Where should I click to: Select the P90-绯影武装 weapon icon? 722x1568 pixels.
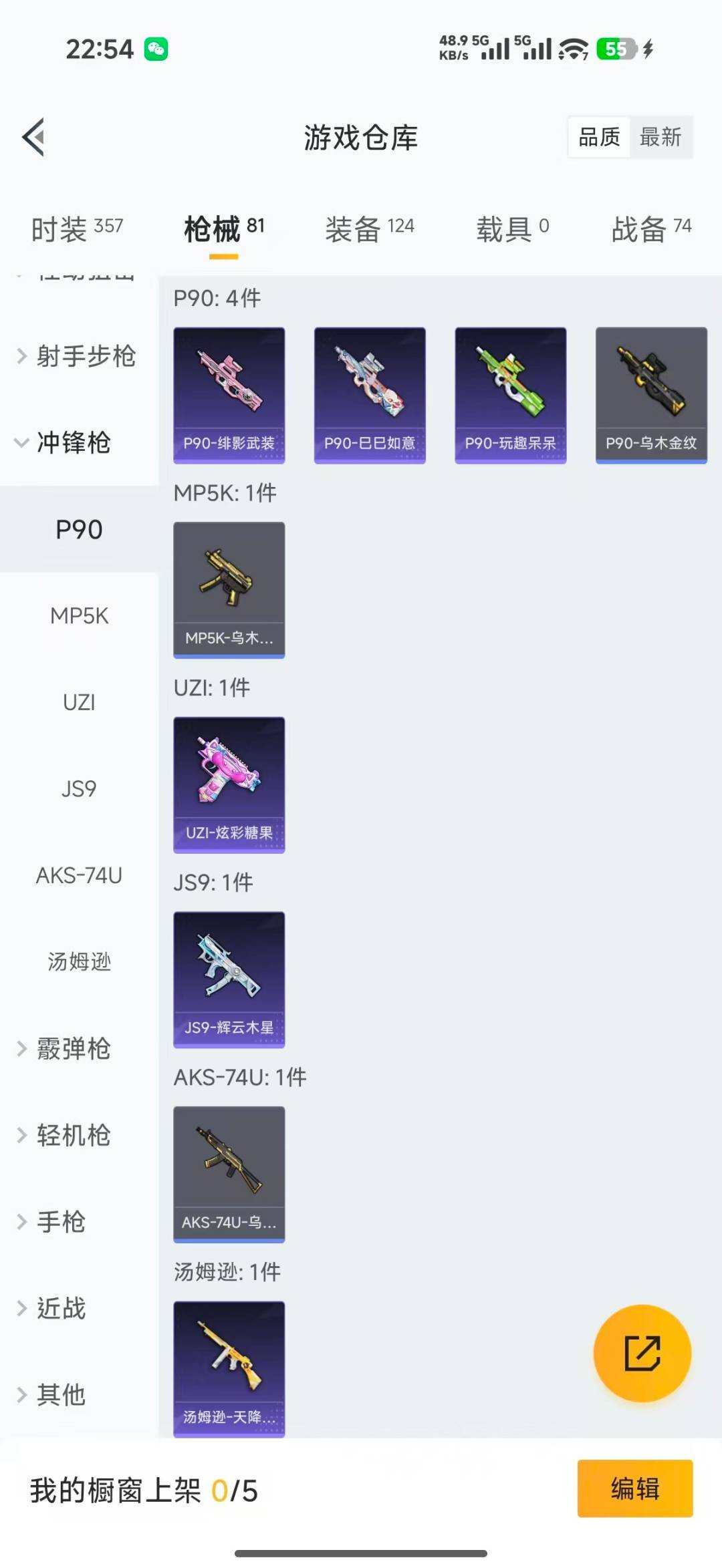tap(229, 394)
